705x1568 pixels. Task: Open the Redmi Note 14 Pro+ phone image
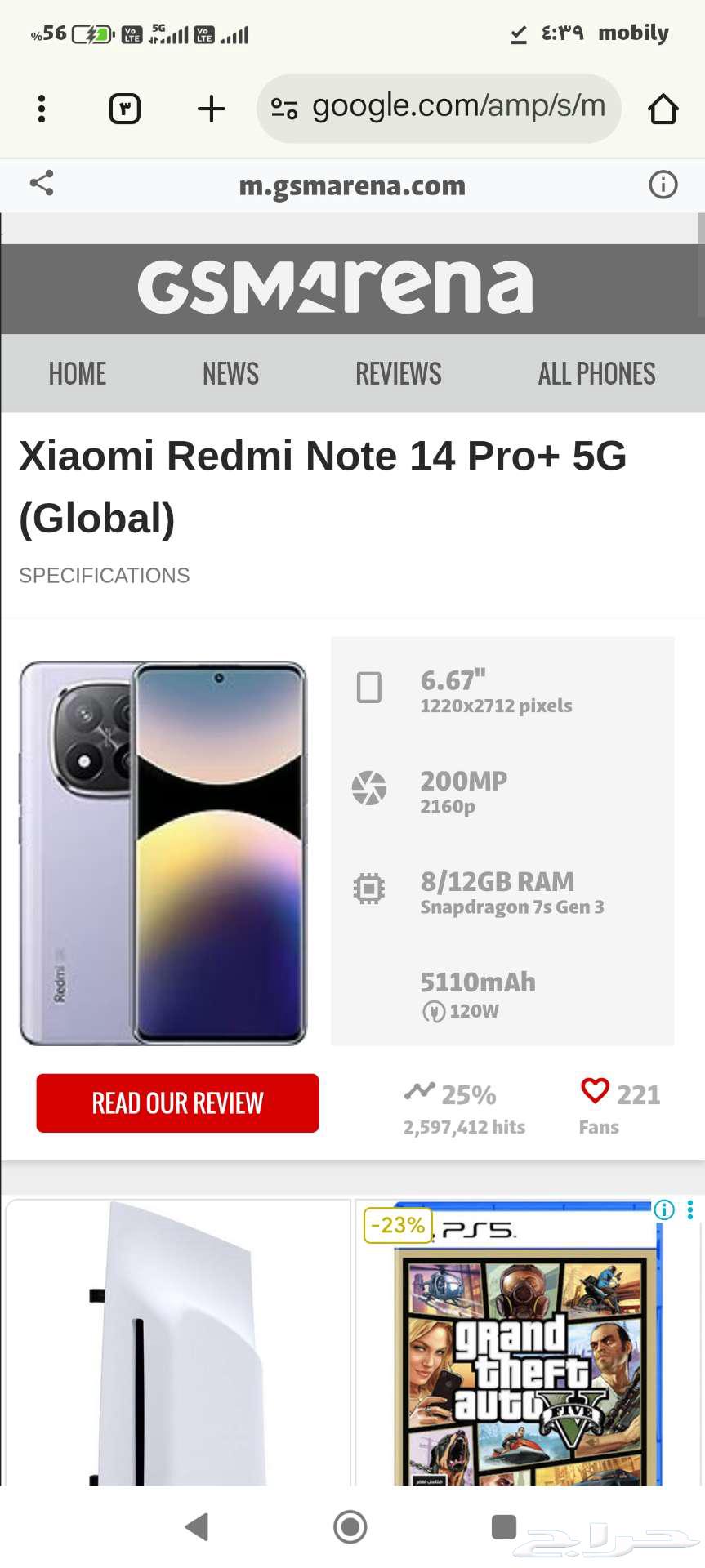point(163,853)
